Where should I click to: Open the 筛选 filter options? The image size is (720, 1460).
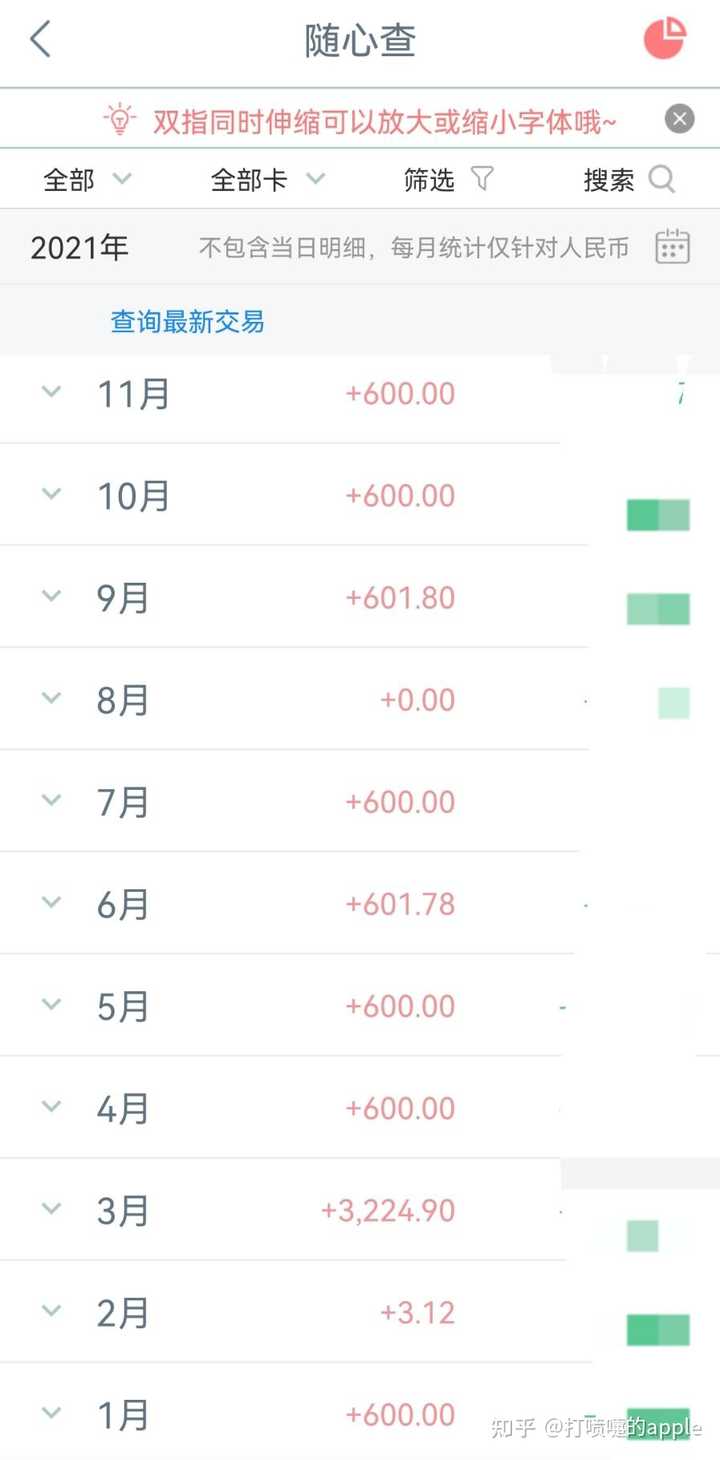coord(448,180)
